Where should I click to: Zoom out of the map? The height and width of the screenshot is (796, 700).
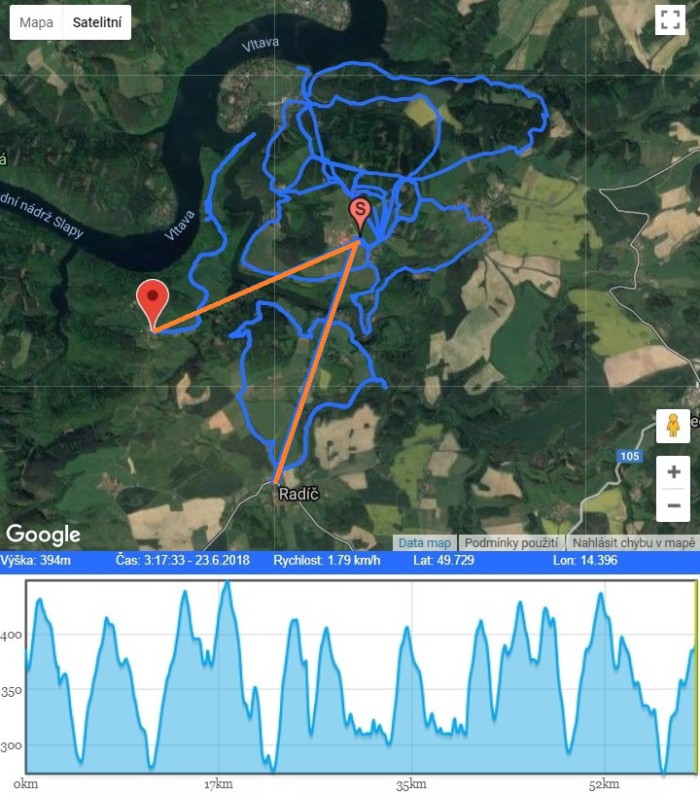tap(674, 506)
